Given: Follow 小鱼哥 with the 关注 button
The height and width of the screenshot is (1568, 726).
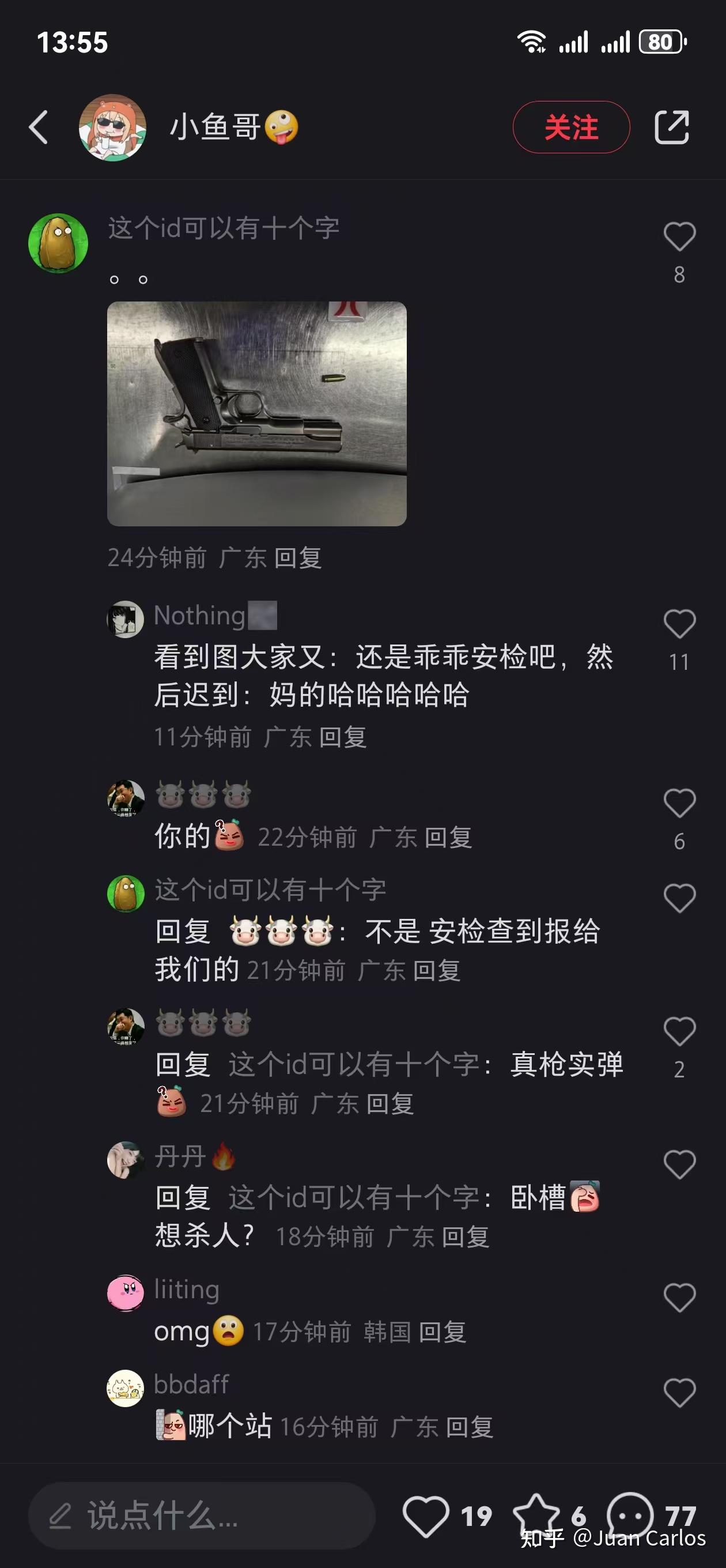Looking at the screenshot, I should (571, 128).
